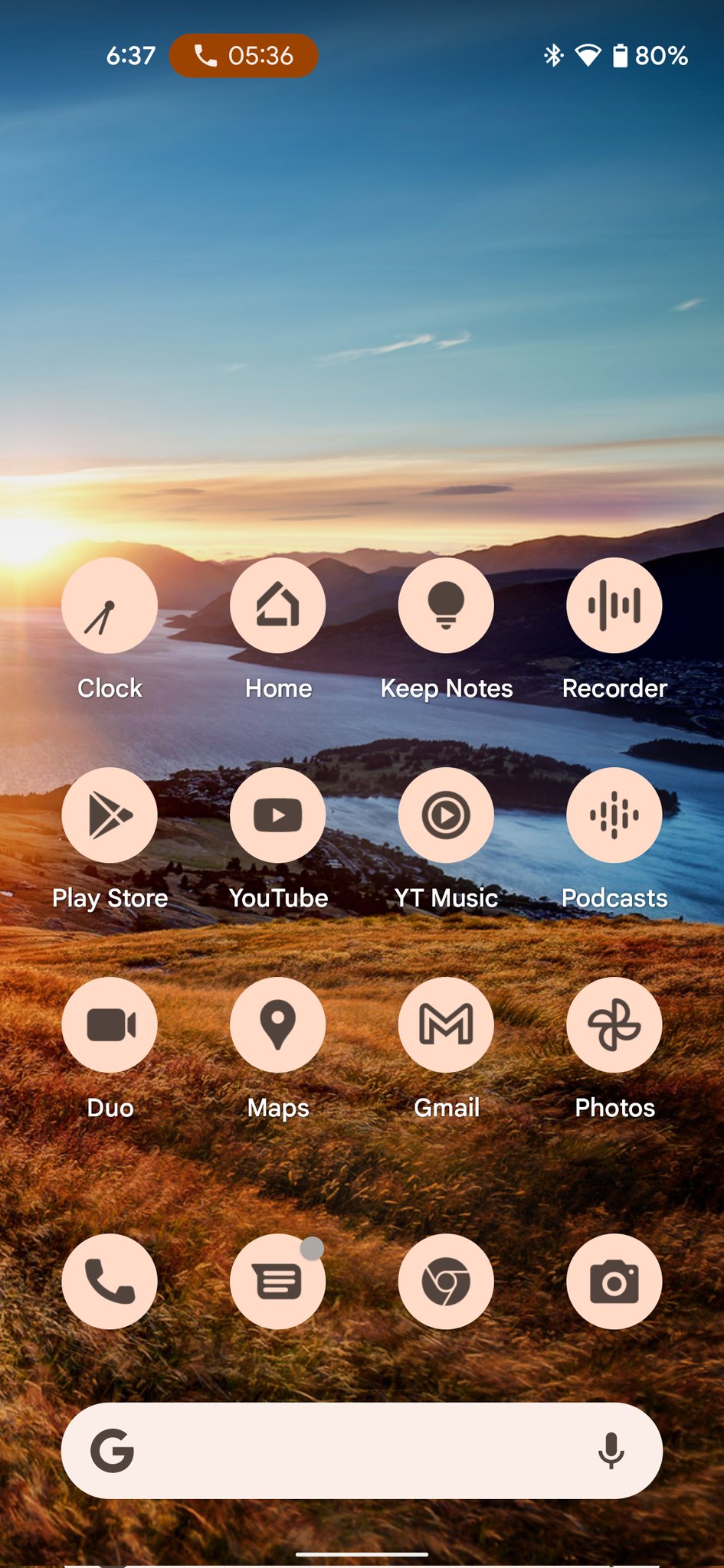Open the Camera app
Image resolution: width=724 pixels, height=1568 pixels.
pyautogui.click(x=614, y=1281)
